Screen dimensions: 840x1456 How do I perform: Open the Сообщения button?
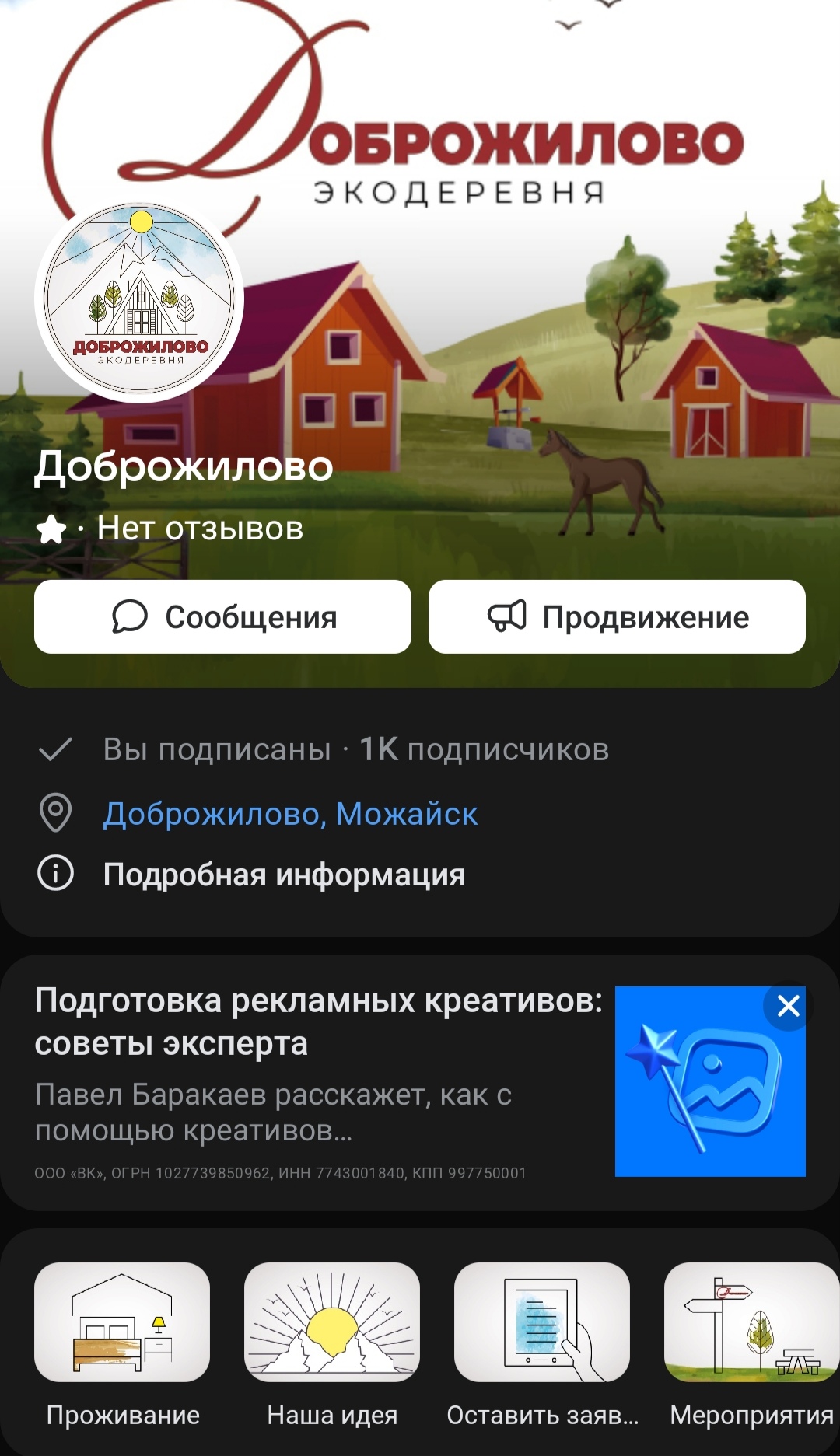tap(222, 616)
